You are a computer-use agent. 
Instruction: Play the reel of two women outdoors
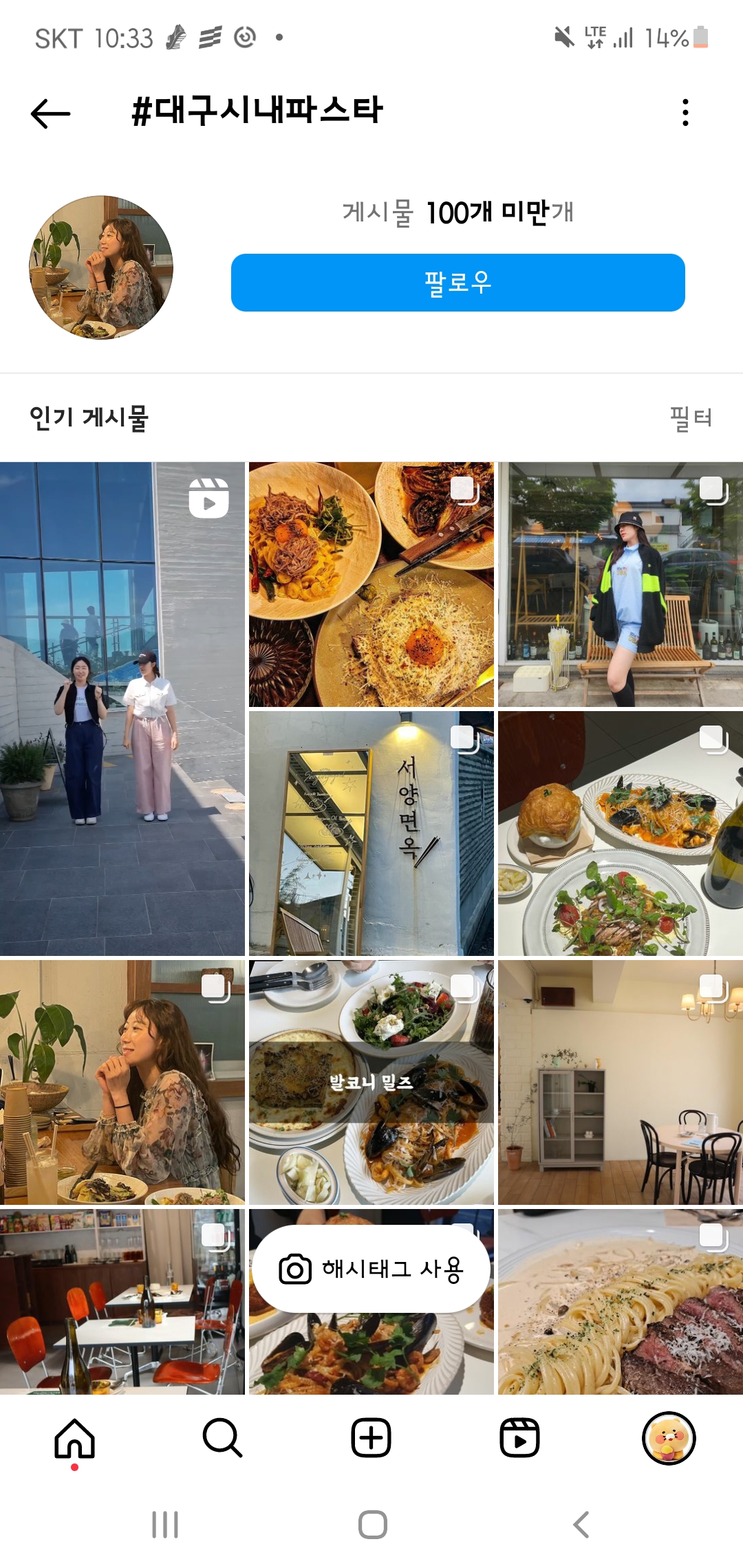[x=122, y=708]
